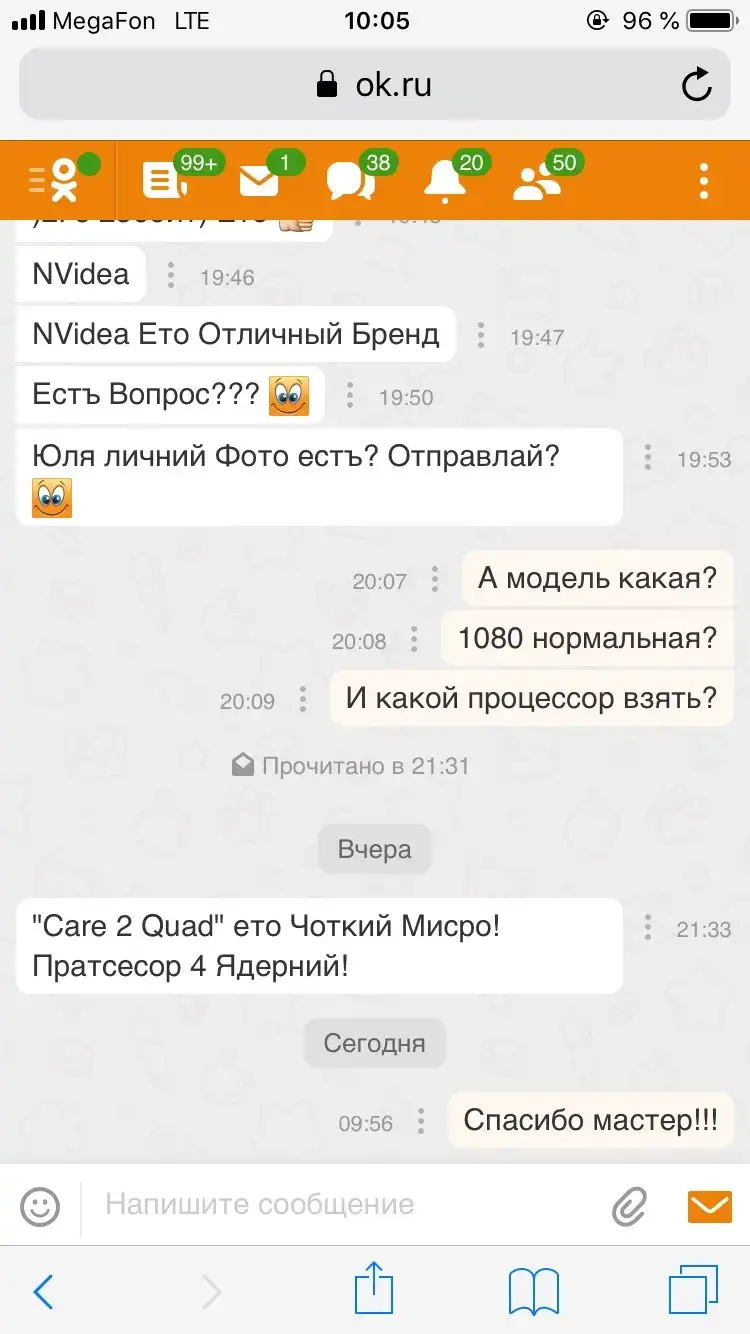Viewport: 750px width, 1334px height.
Task: Open Safari tabs overview
Action: point(693,1291)
